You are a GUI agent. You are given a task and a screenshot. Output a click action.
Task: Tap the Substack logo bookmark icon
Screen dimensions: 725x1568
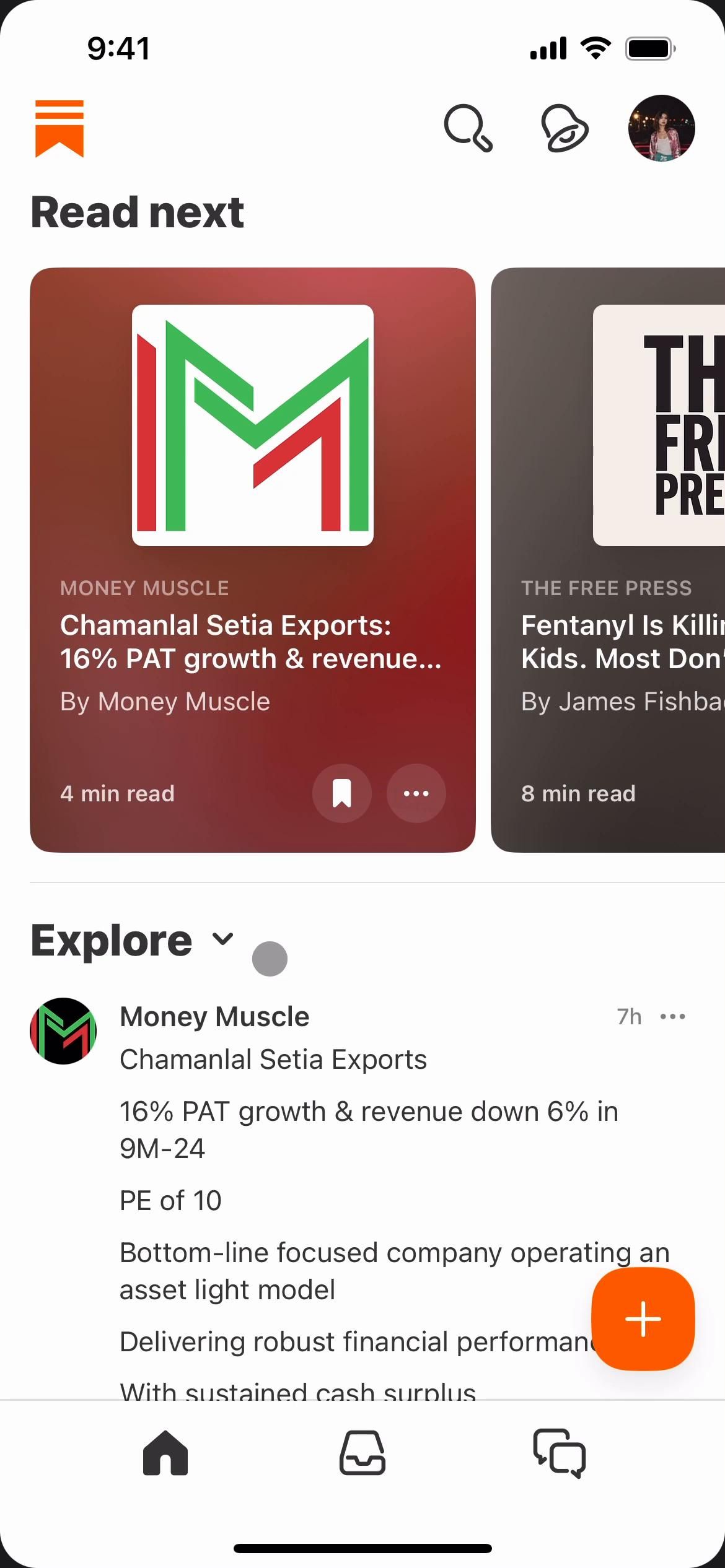pyautogui.click(x=59, y=128)
